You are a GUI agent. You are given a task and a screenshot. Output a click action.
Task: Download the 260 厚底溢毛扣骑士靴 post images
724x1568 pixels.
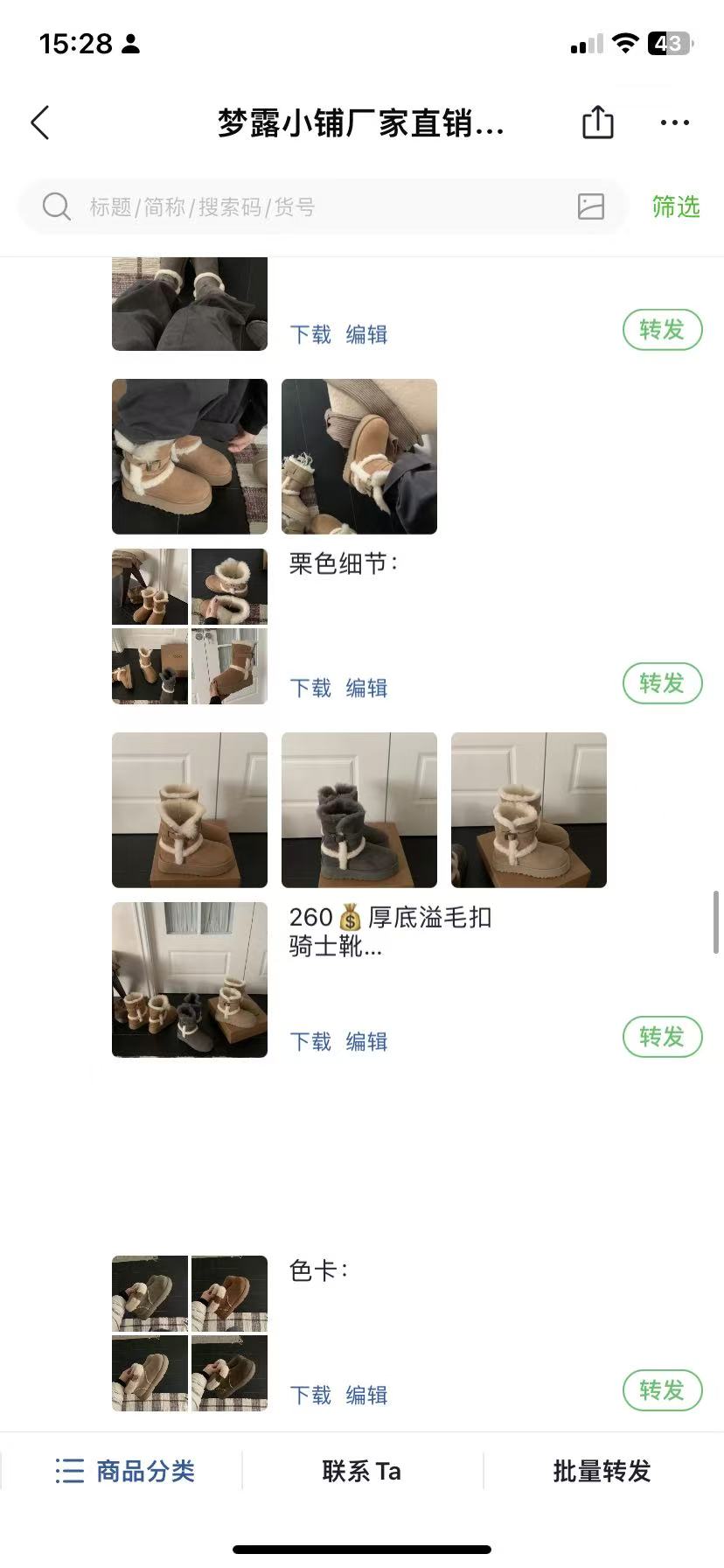coord(310,1042)
